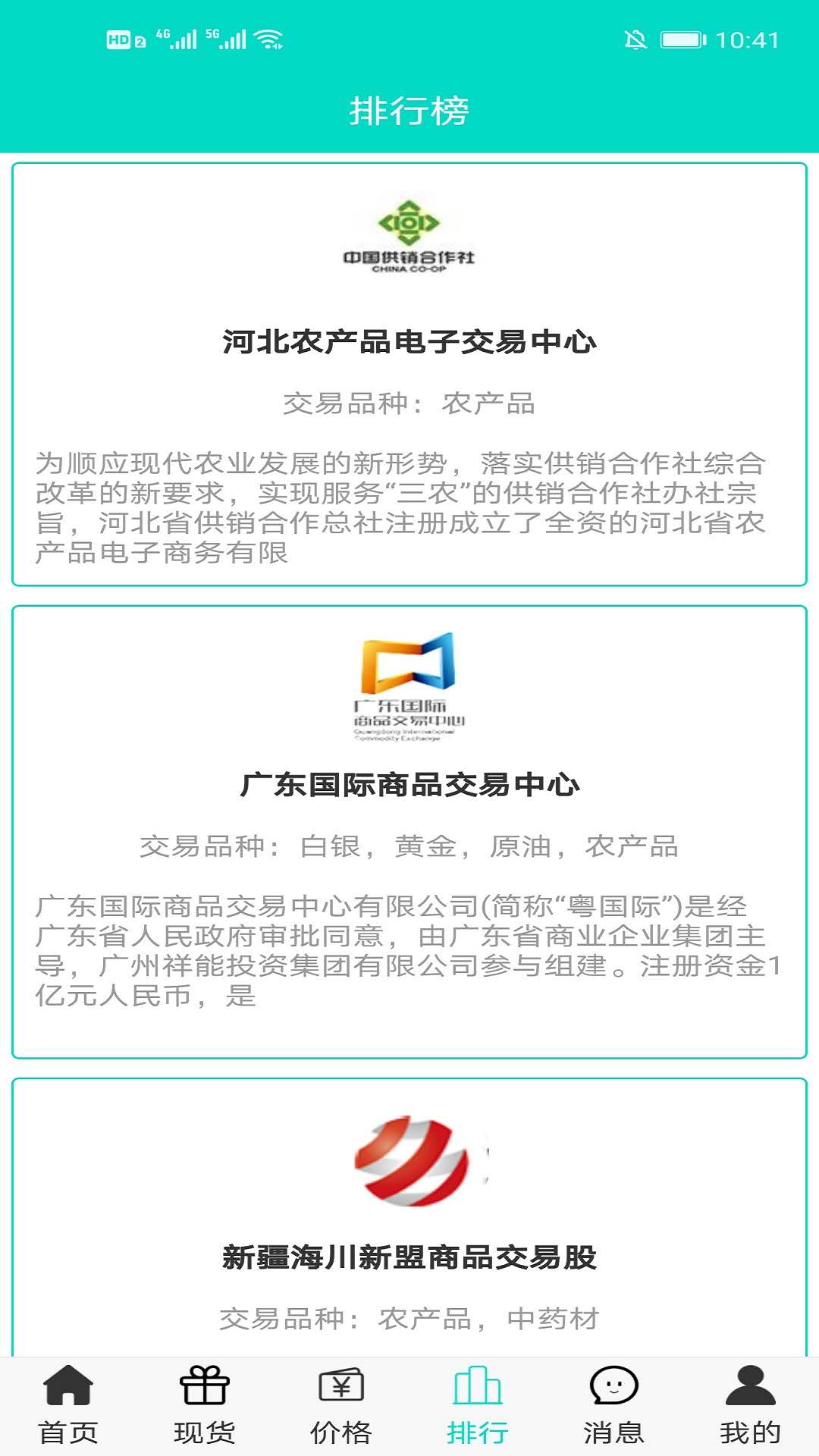Click the 排行榜 page header

tap(409, 111)
